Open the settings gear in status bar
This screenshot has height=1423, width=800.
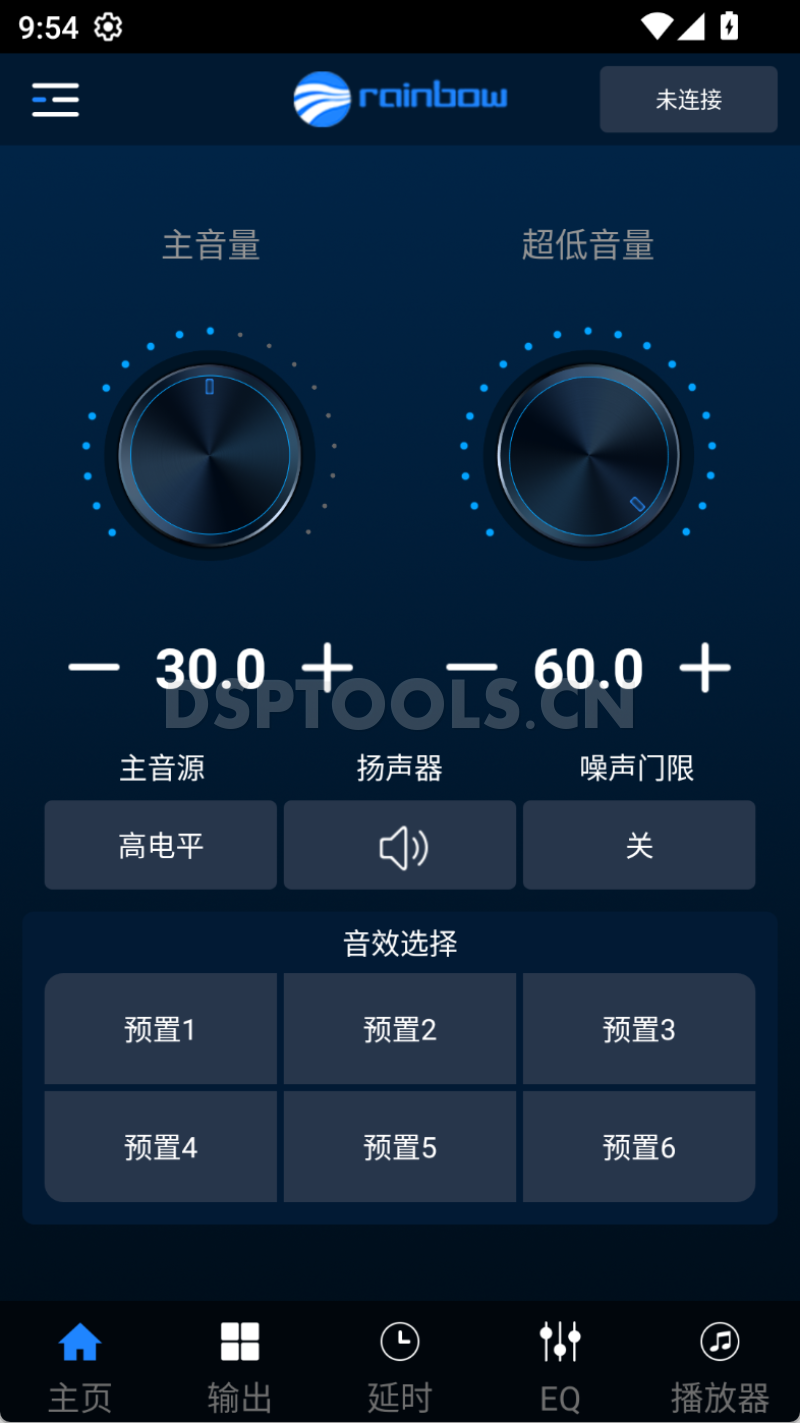pos(105,27)
